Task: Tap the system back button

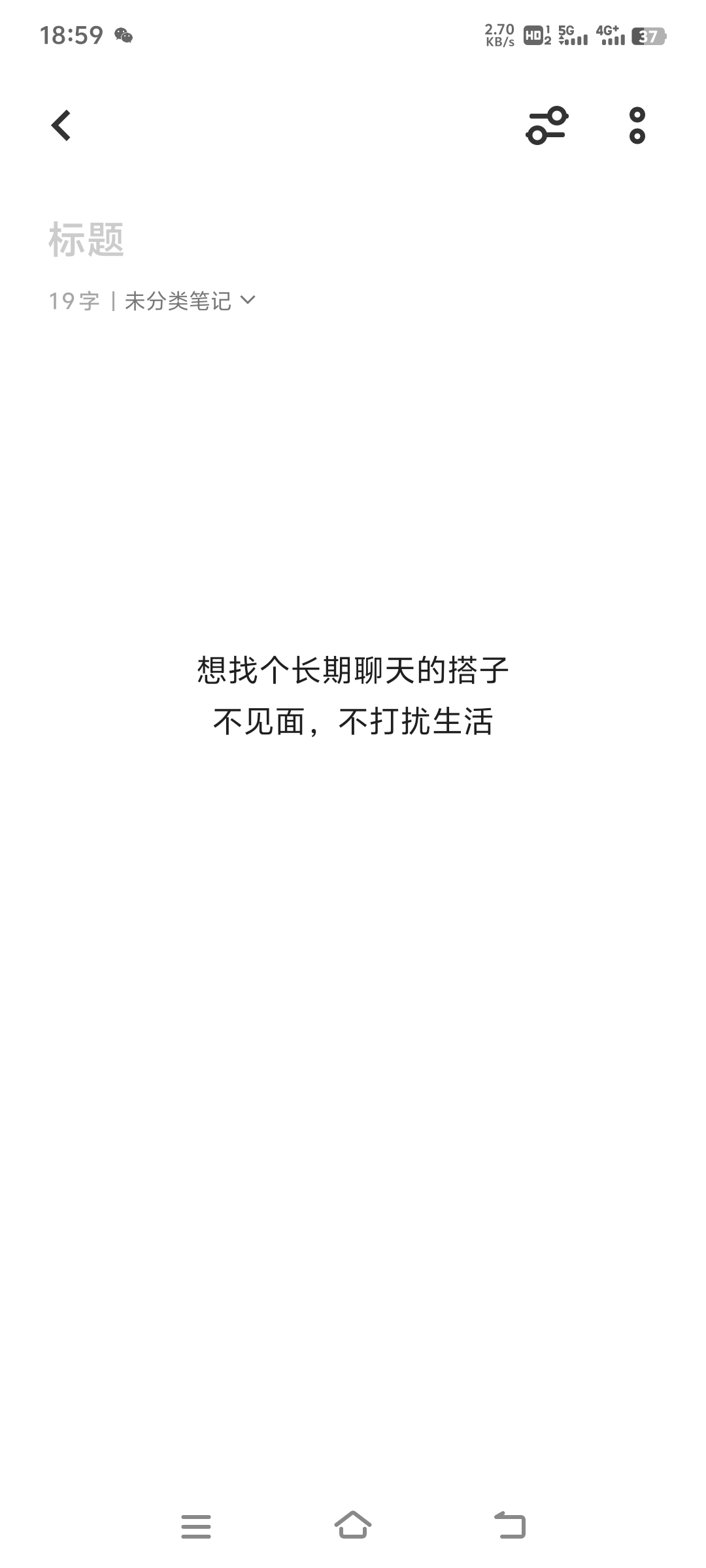Action: (510, 1526)
